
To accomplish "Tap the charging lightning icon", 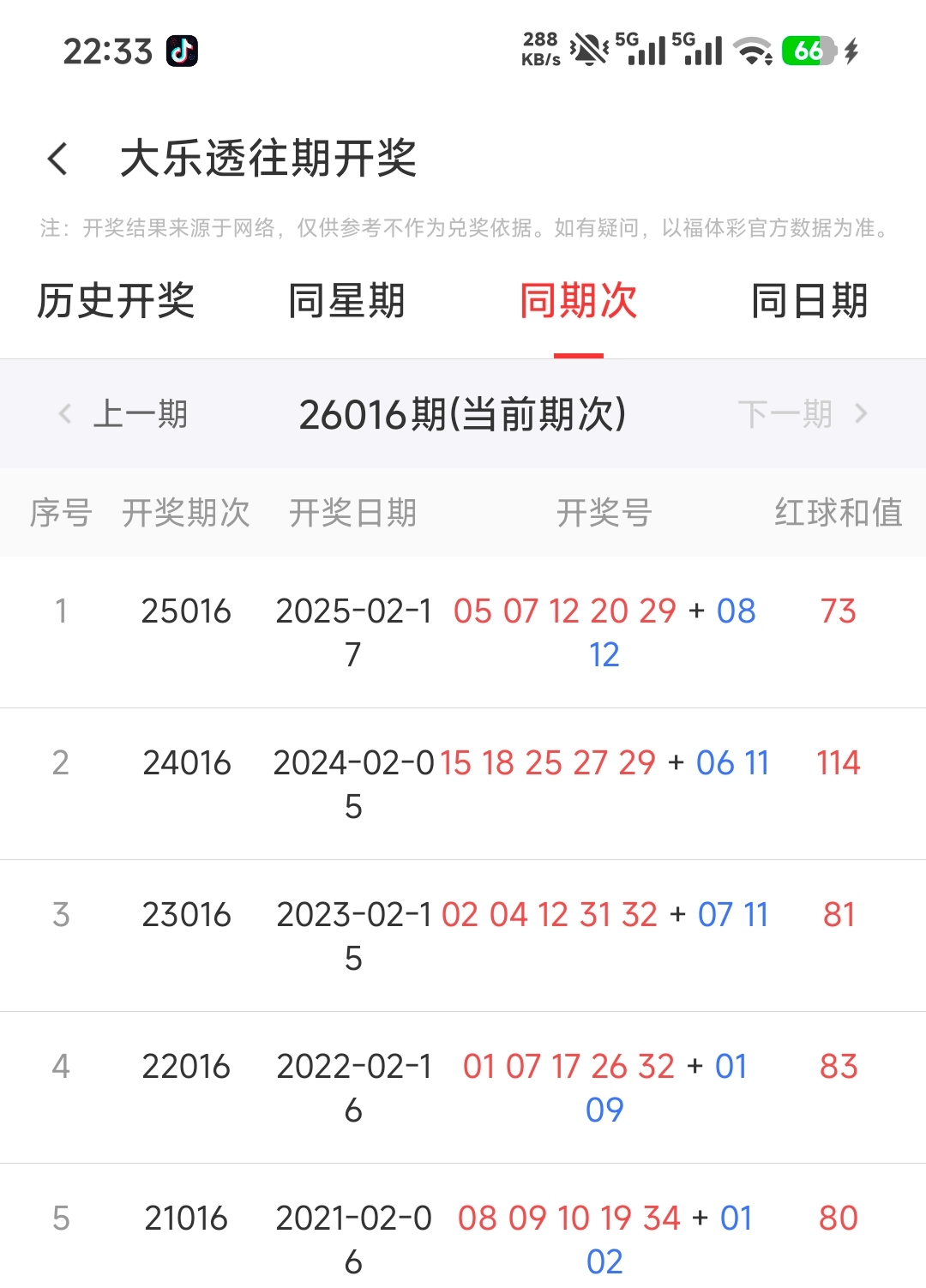I will [850, 51].
